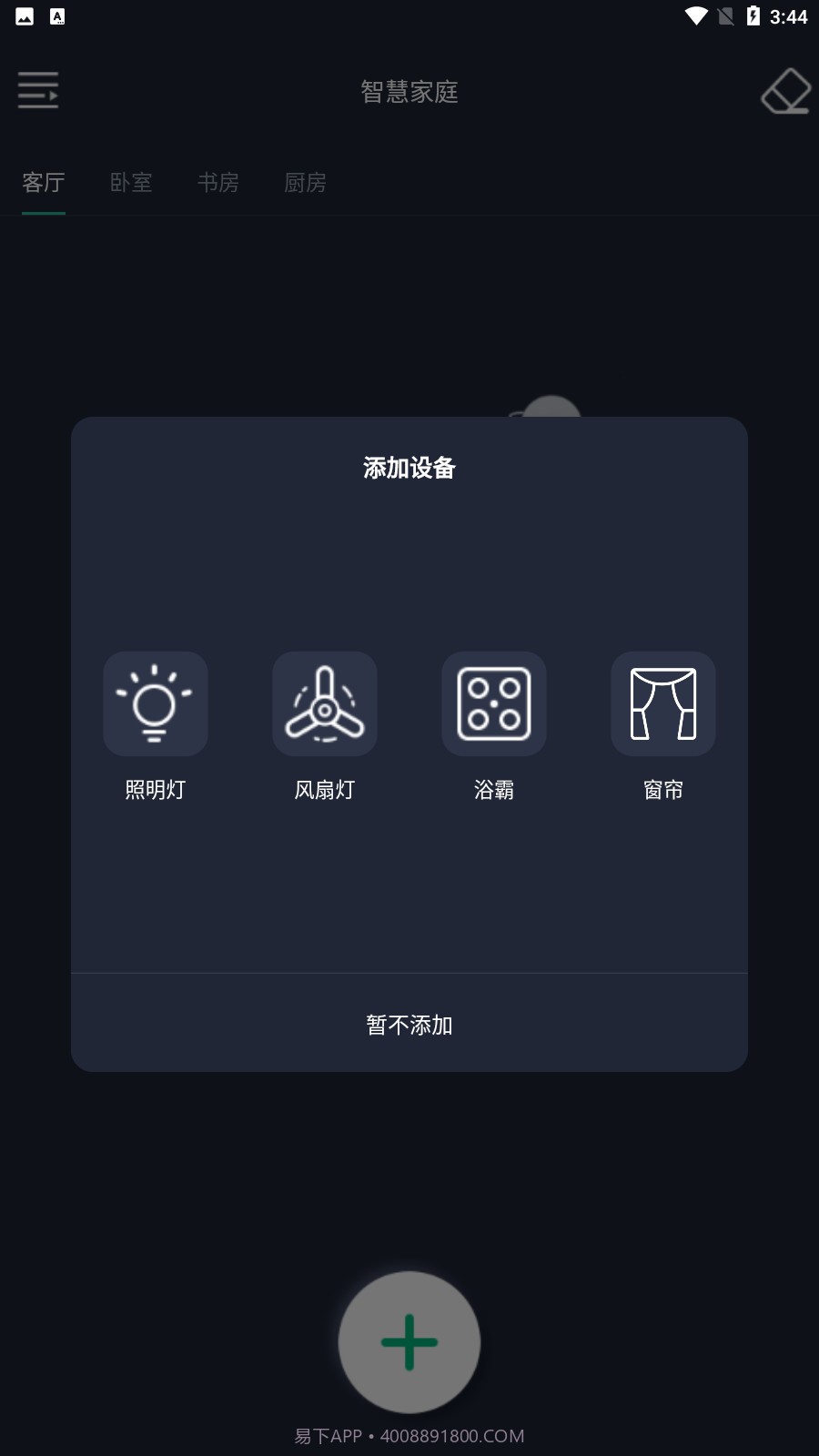The width and height of the screenshot is (819, 1456).
Task: Tap the stove-style 浴霸 icon
Action: pyautogui.click(x=493, y=703)
